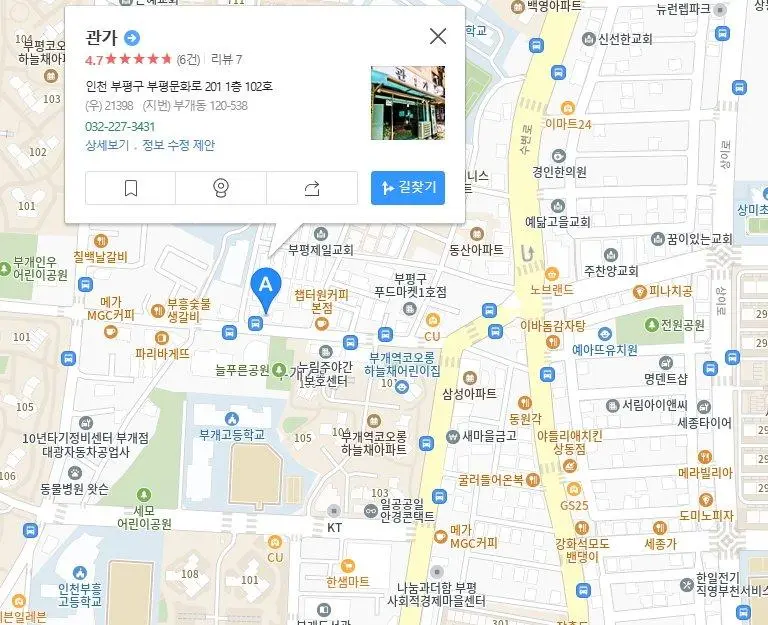This screenshot has width=768, height=625.
Task: Bookmark this place
Action: pos(130,188)
